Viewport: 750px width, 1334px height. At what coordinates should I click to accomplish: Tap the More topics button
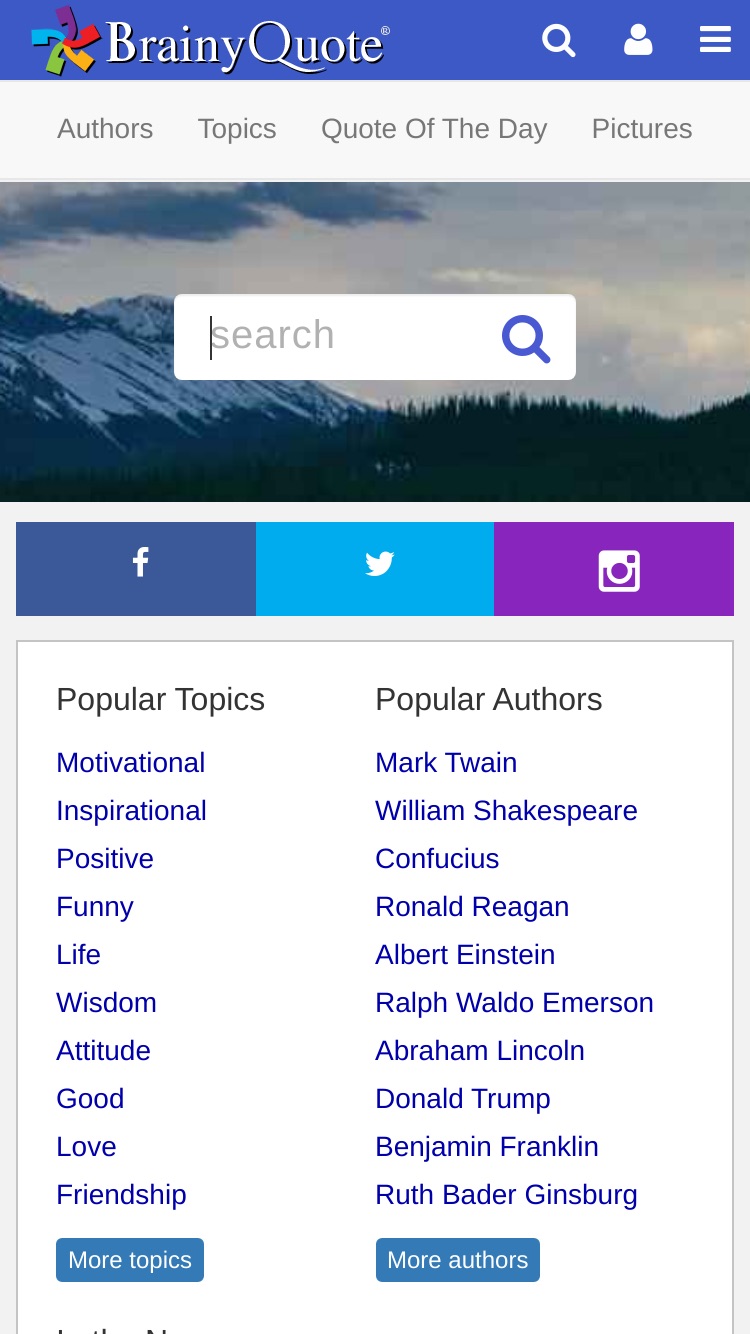(130, 1260)
